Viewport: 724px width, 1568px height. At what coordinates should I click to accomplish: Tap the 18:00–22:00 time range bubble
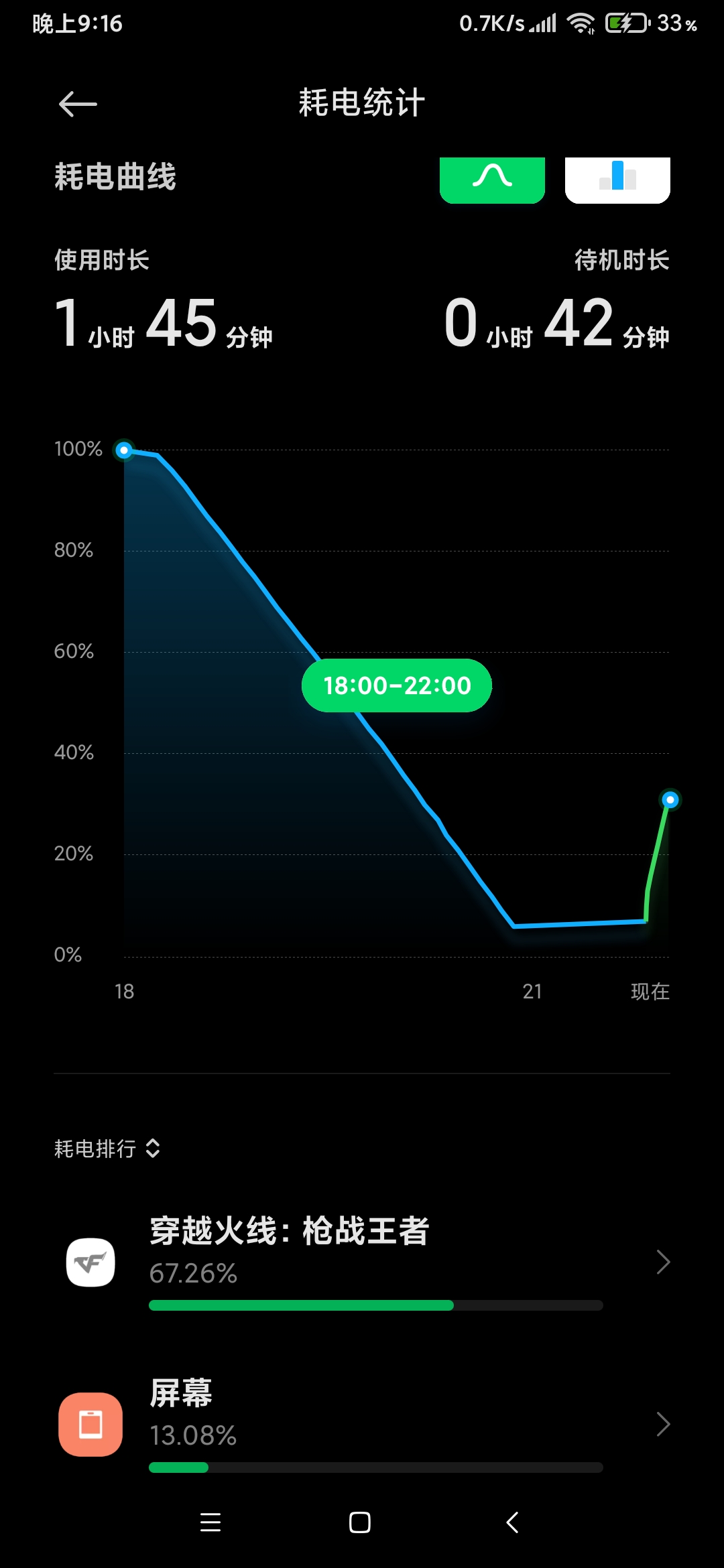[397, 685]
